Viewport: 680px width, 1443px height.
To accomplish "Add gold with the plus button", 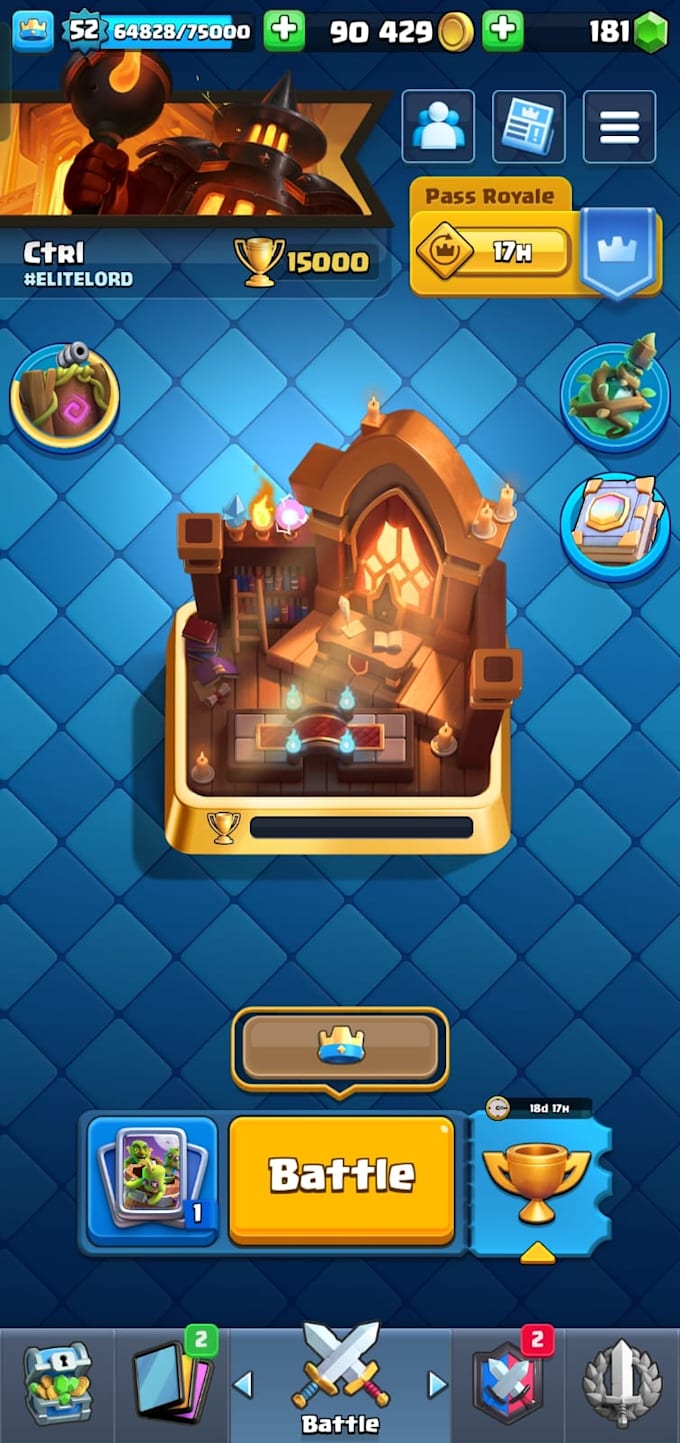I will [503, 32].
